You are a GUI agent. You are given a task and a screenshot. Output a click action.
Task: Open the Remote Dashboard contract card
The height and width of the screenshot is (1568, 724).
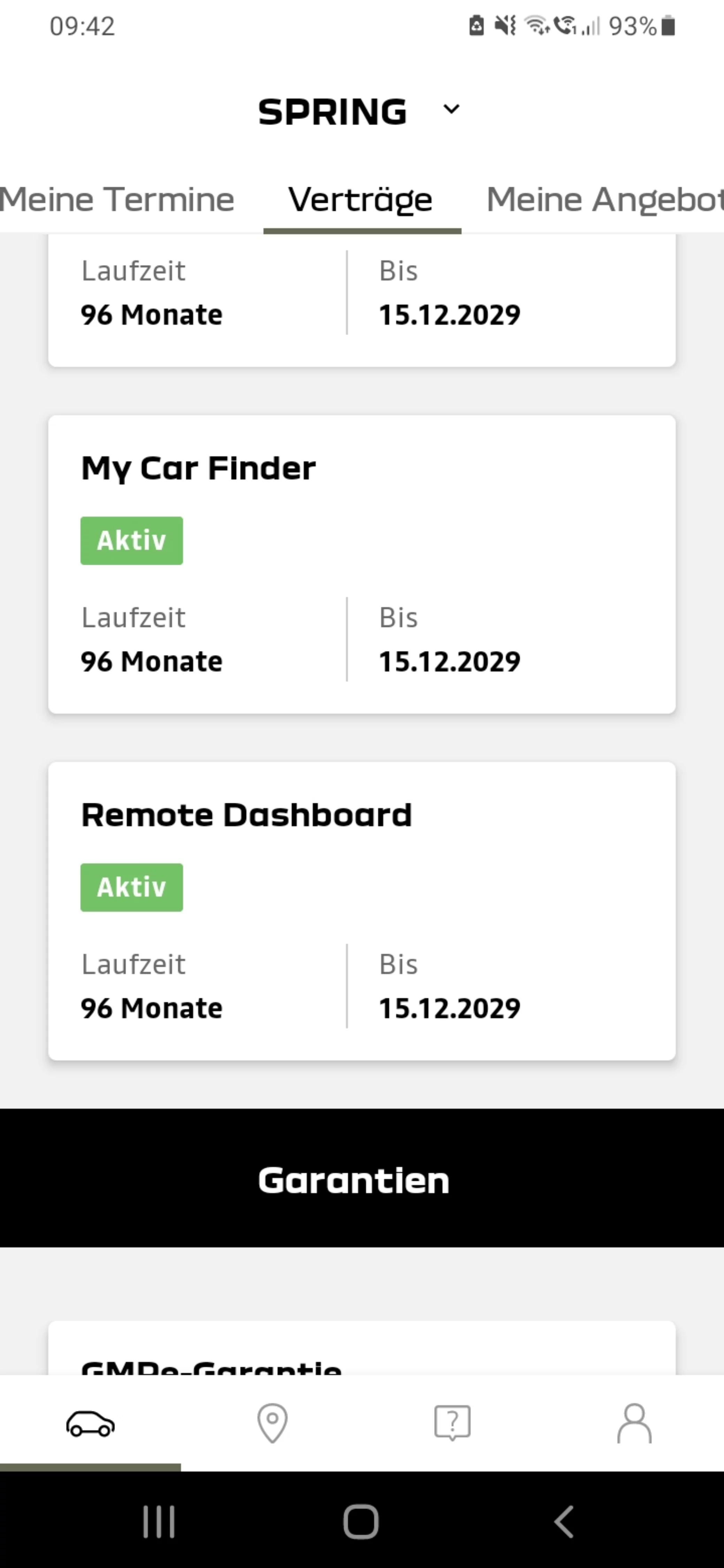pyautogui.click(x=362, y=911)
